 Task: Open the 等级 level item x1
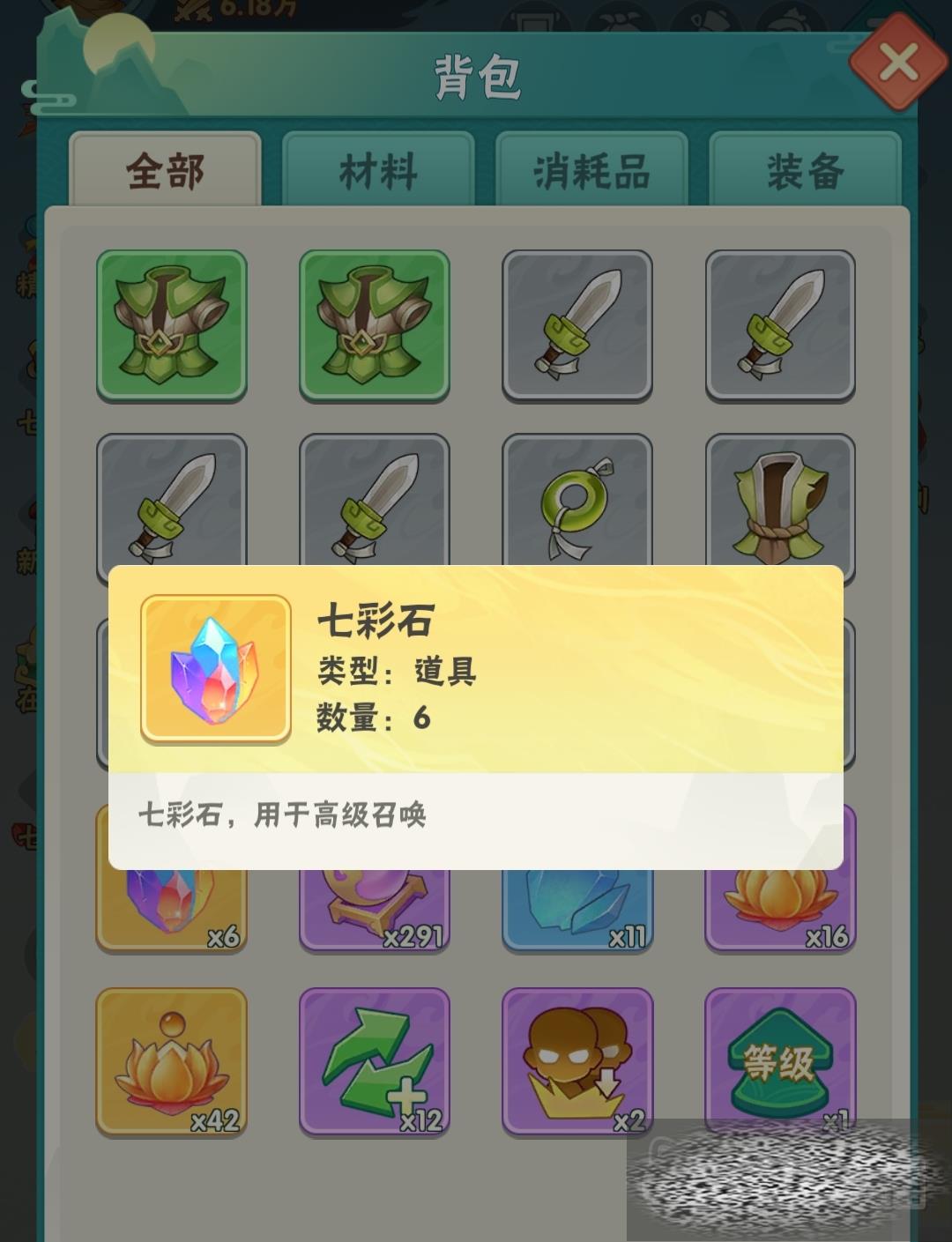[780, 1061]
